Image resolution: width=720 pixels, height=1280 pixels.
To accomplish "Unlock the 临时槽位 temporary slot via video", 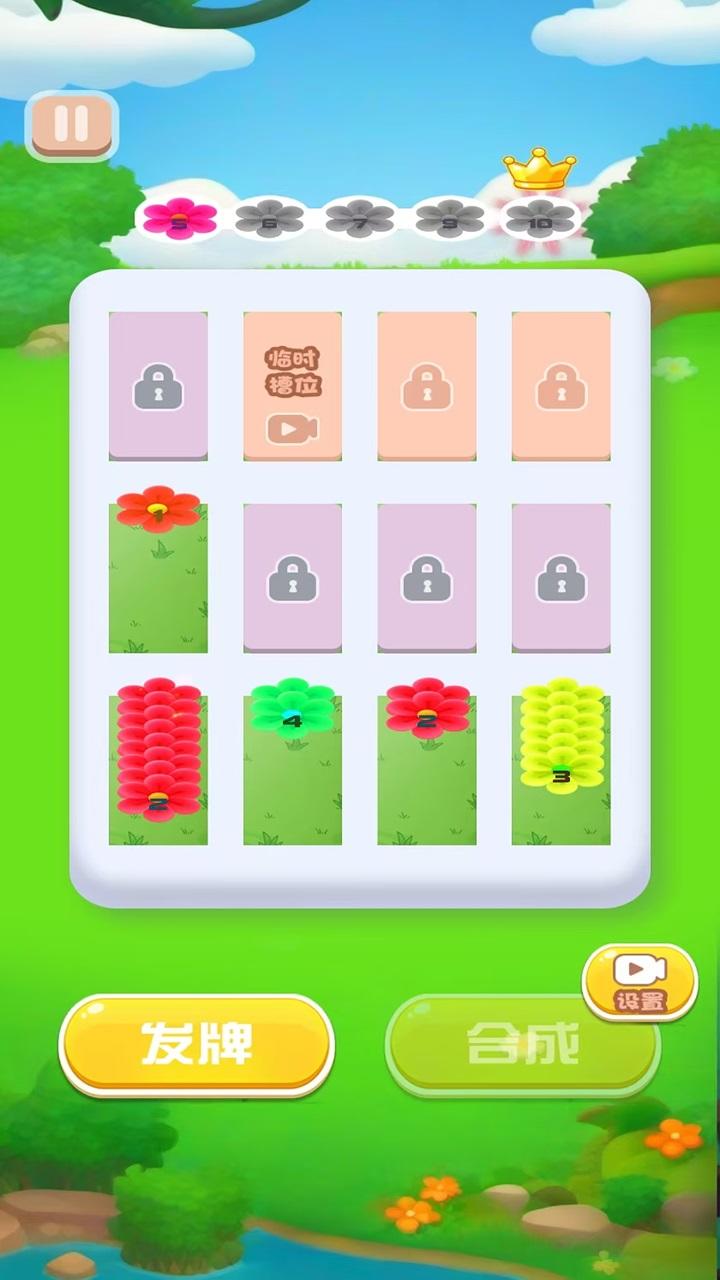I will click(x=292, y=386).
